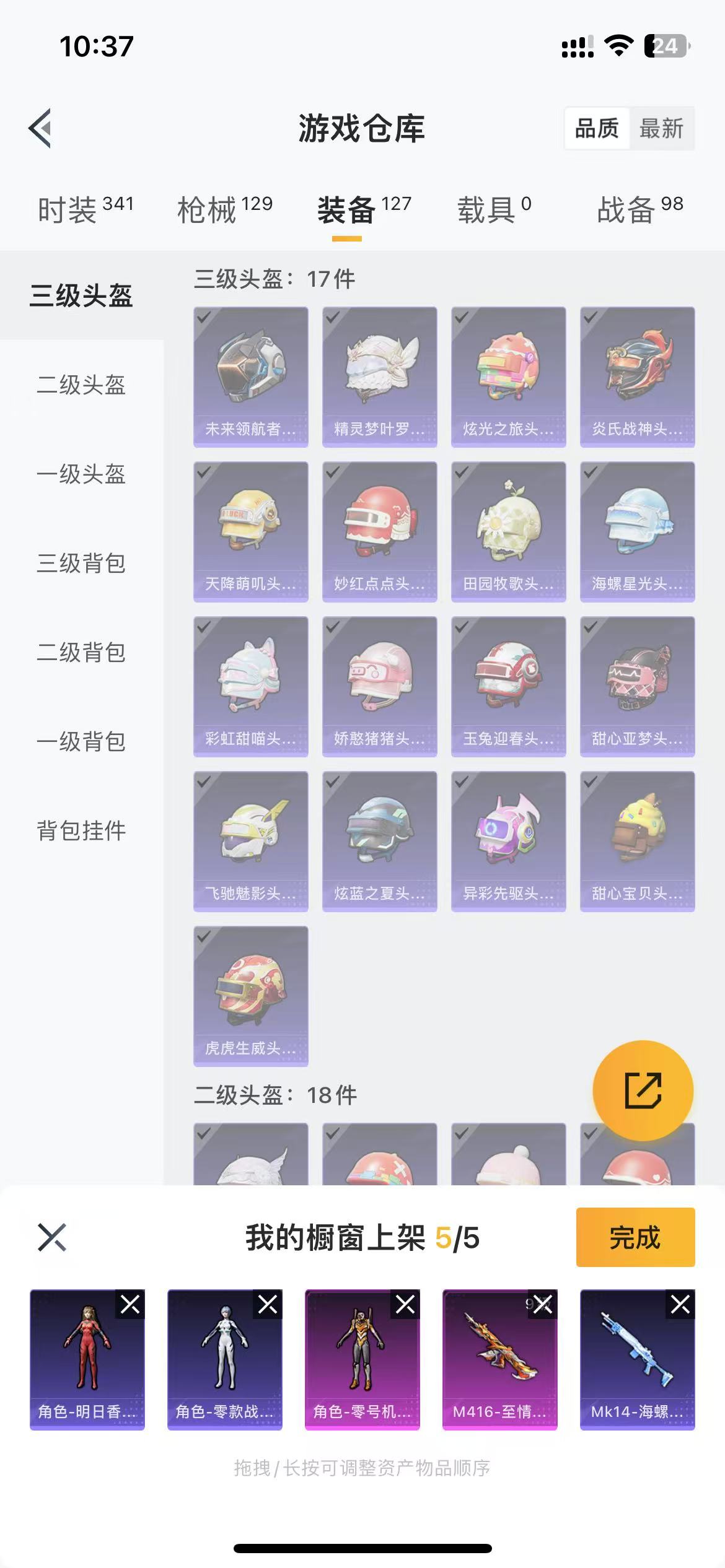The height and width of the screenshot is (1568, 725).
Task: Select 一级头盔 in the side menu
Action: point(81,474)
